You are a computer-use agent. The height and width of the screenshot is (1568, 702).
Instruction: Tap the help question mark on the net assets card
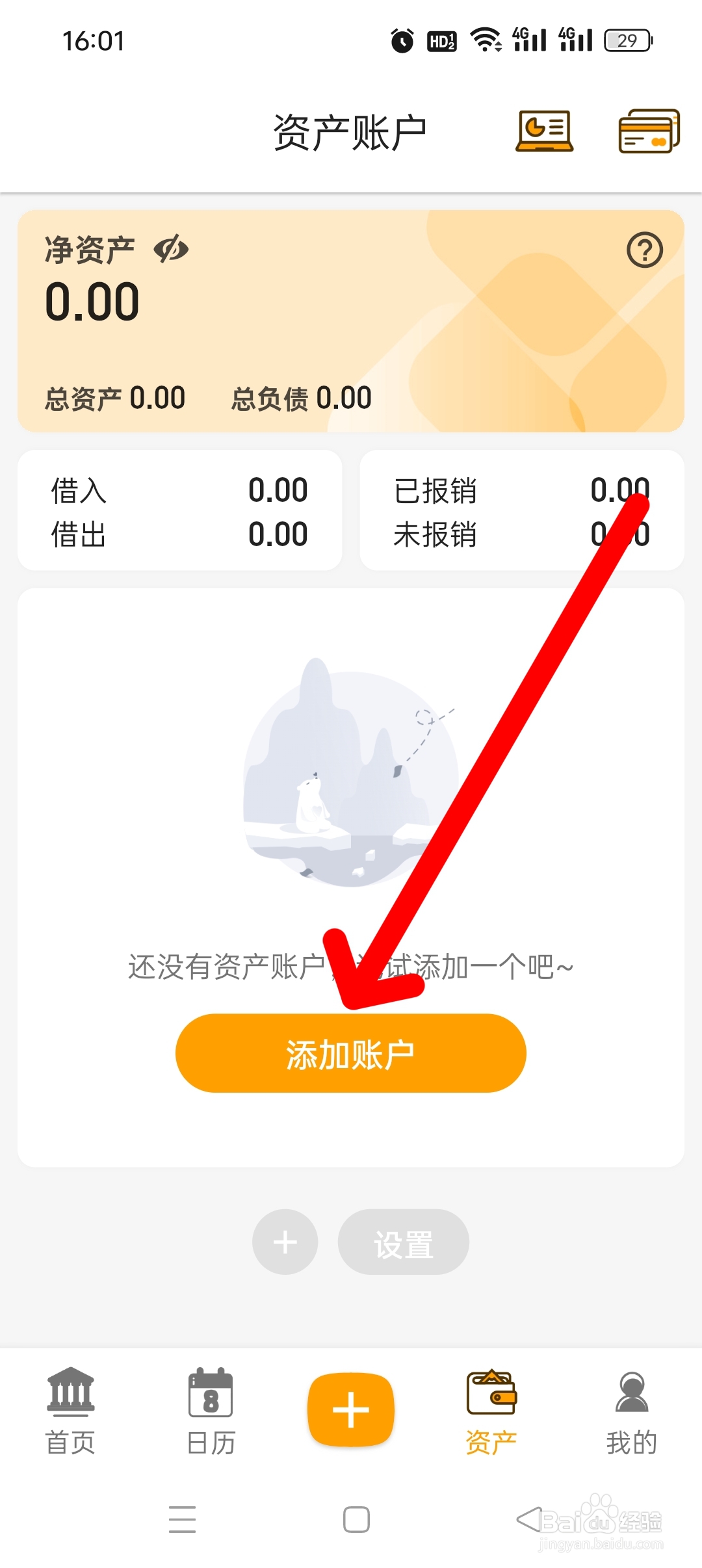pos(646,249)
